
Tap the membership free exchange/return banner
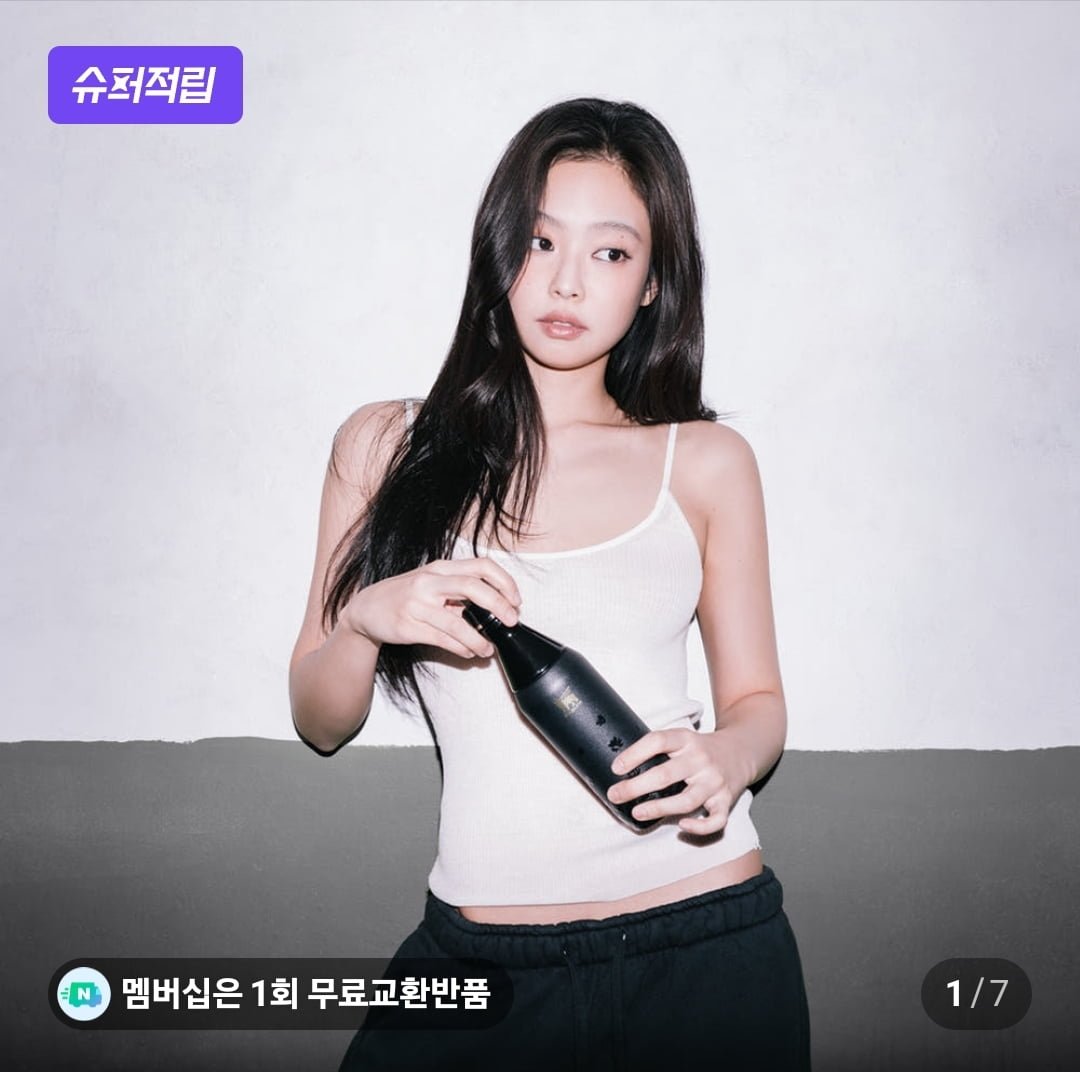[x=282, y=993]
